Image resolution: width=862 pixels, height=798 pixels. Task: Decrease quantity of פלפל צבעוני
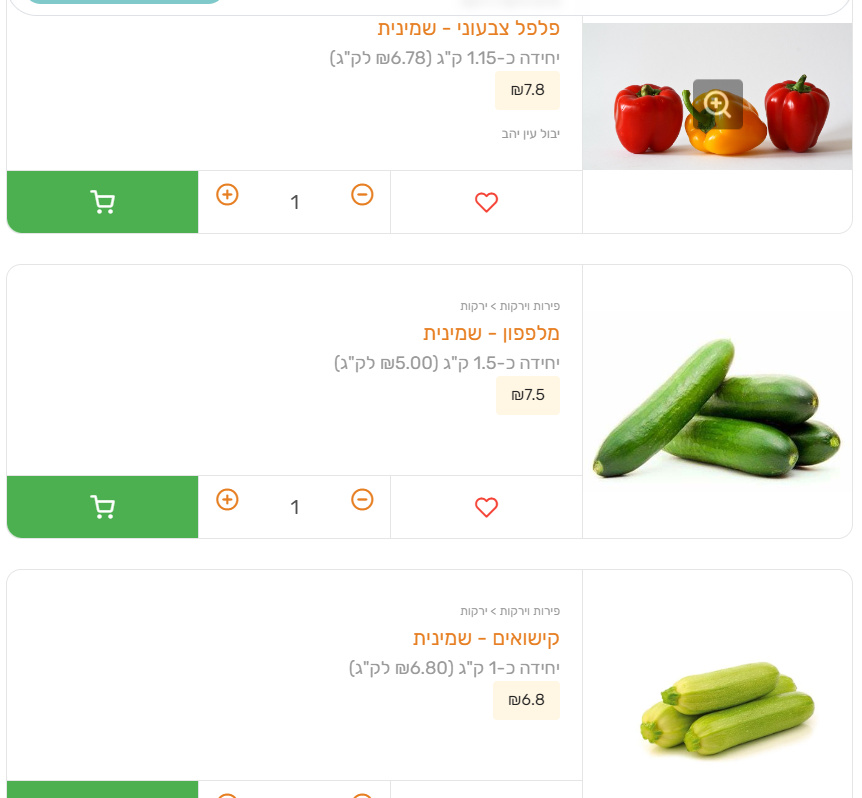click(x=362, y=195)
